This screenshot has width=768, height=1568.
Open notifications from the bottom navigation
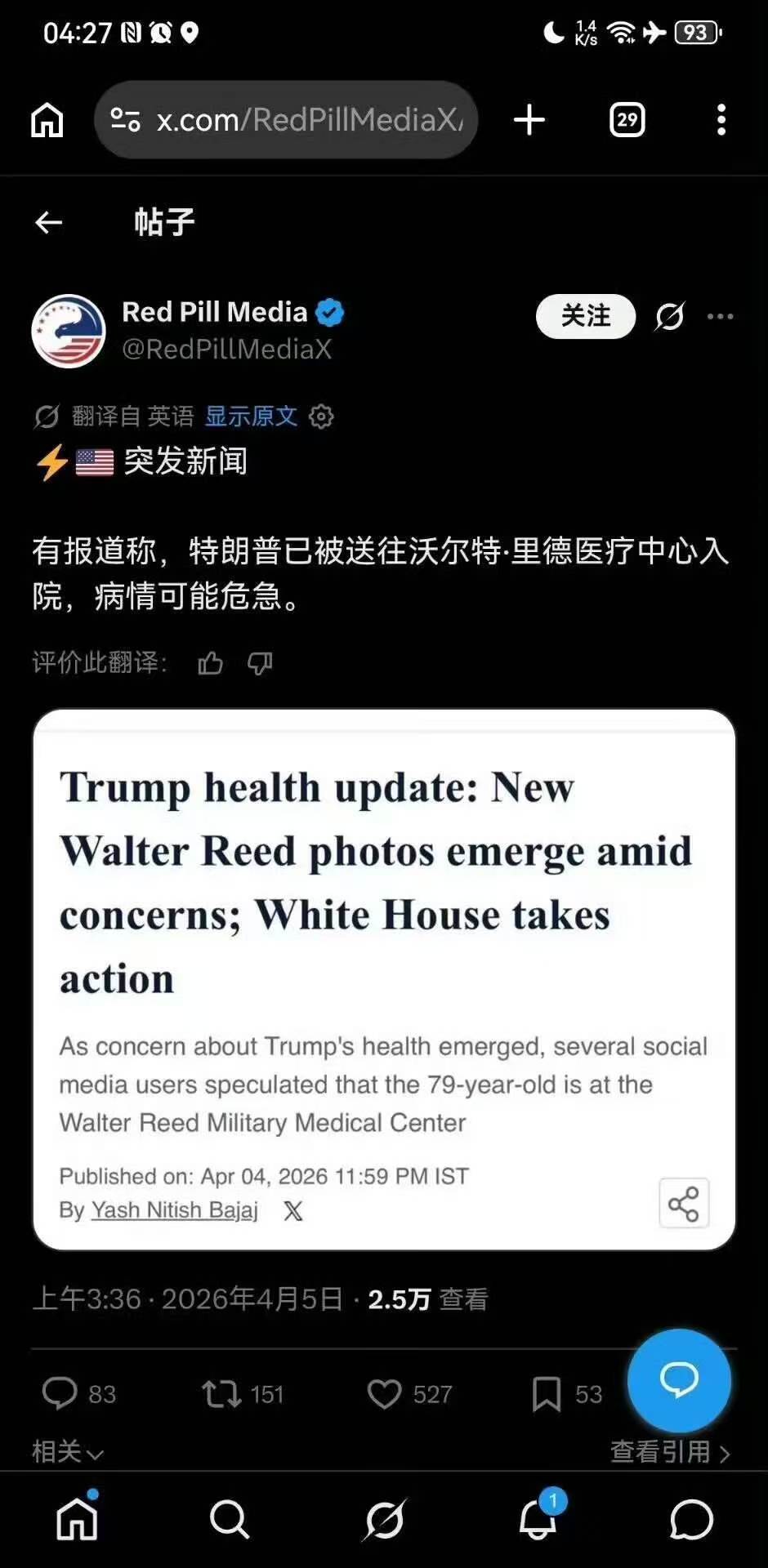coord(538,1519)
